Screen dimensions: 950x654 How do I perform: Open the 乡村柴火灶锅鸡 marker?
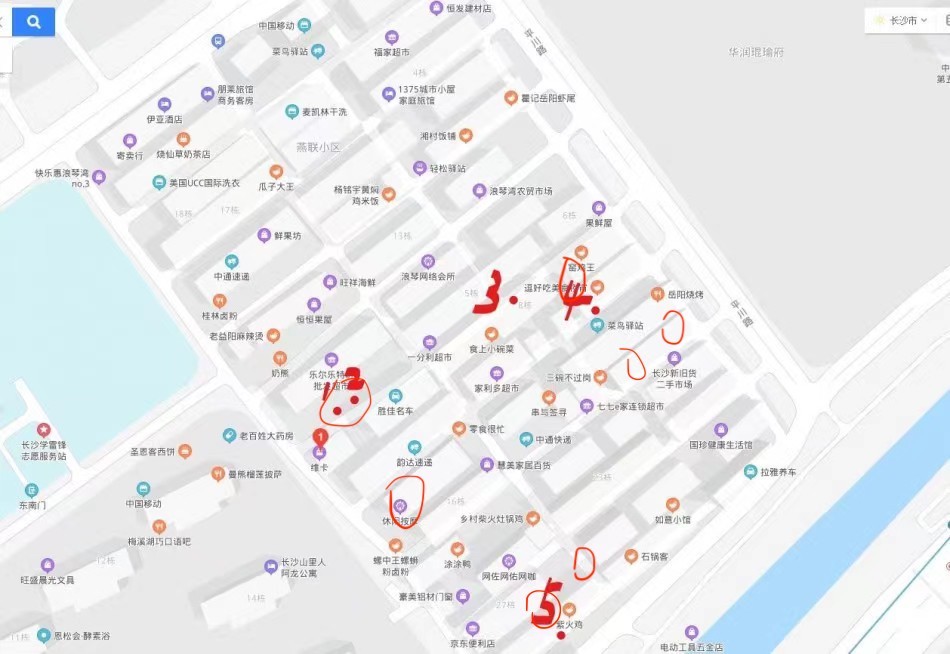click(533, 518)
